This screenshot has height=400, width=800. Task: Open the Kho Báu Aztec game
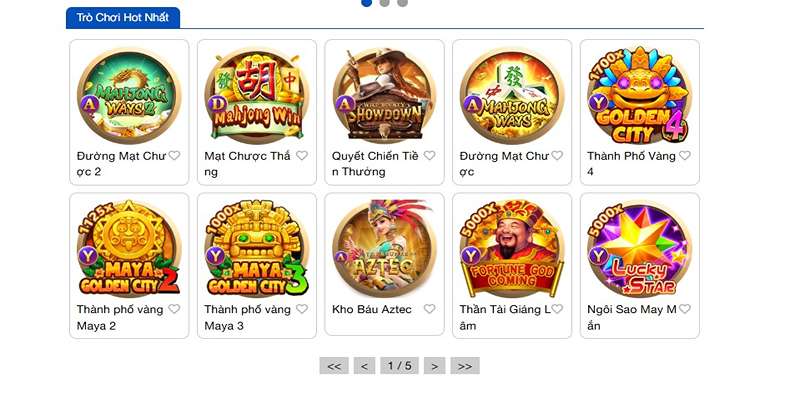point(384,249)
